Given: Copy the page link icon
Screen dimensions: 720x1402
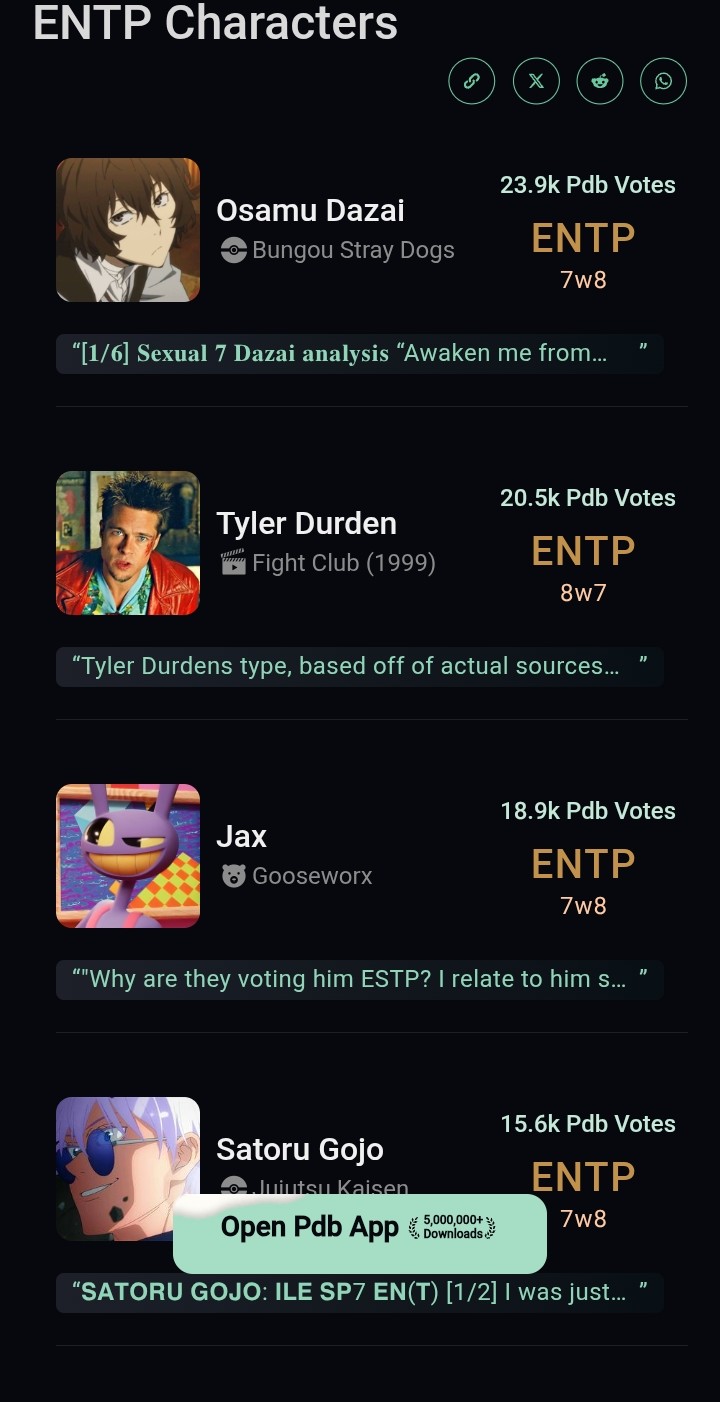Looking at the screenshot, I should pyautogui.click(x=472, y=81).
